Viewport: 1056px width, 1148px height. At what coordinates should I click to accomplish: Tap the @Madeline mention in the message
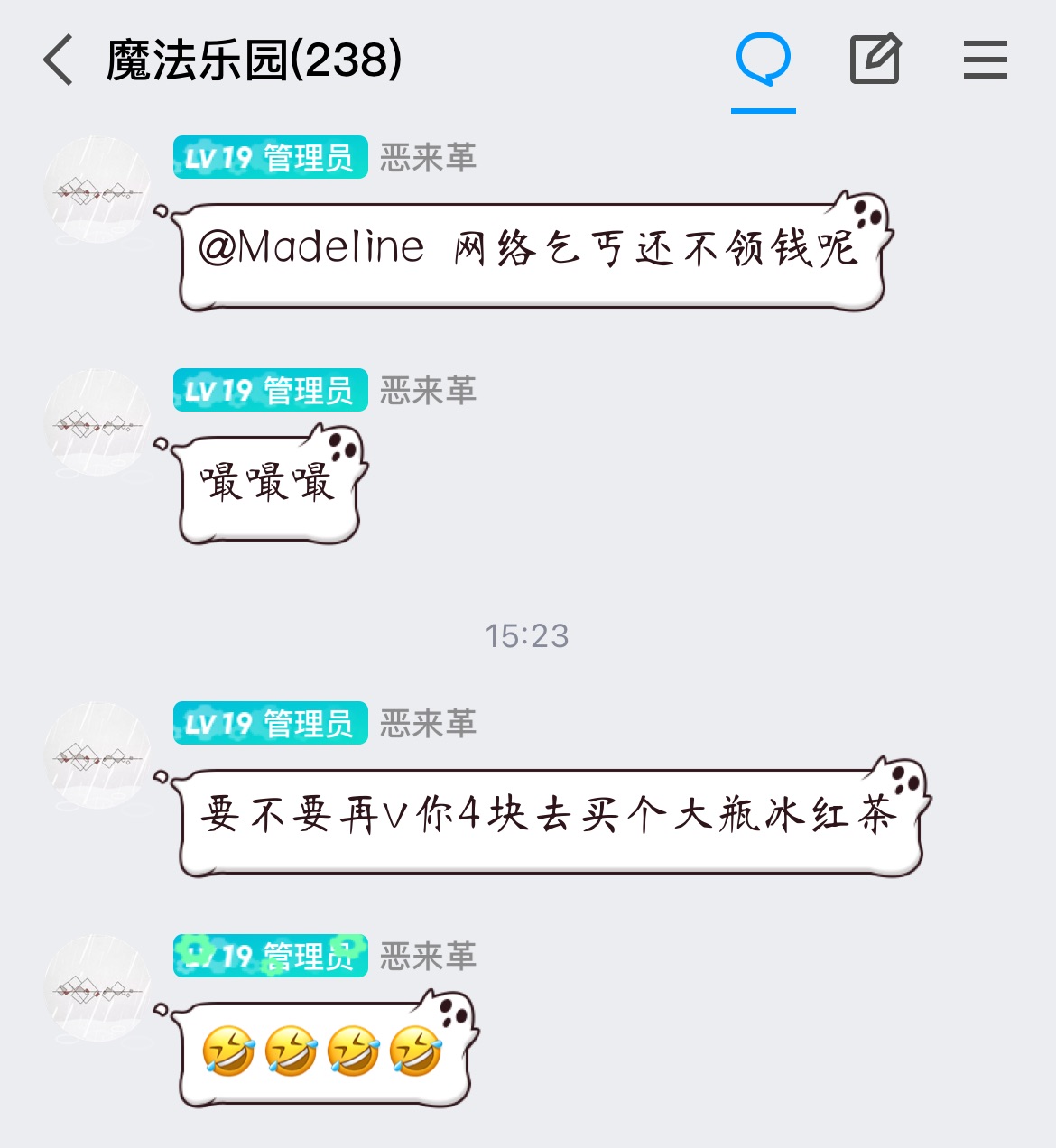coord(311,247)
